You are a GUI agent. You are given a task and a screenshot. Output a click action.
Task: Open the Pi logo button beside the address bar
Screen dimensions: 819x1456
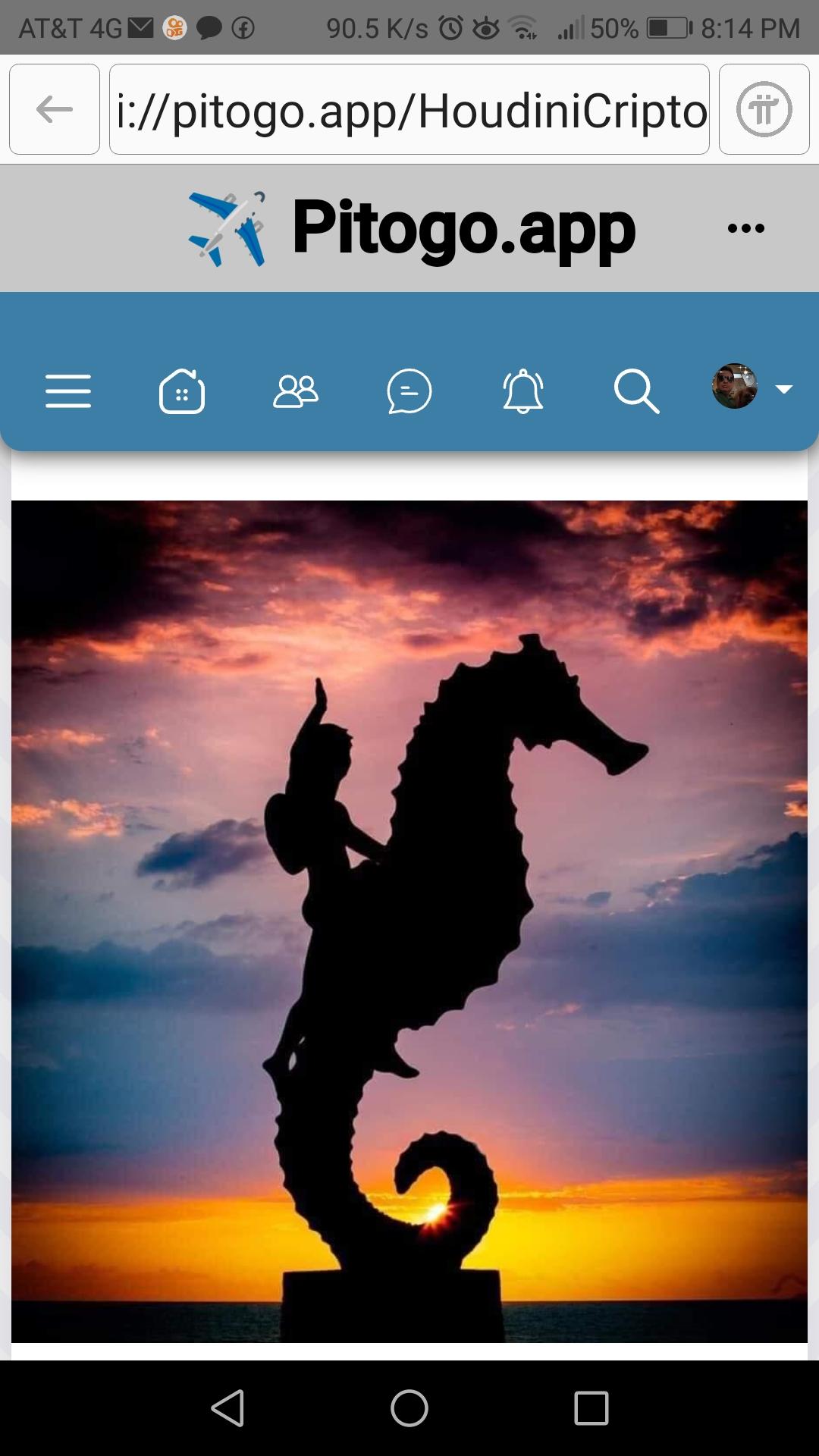pyautogui.click(x=764, y=110)
